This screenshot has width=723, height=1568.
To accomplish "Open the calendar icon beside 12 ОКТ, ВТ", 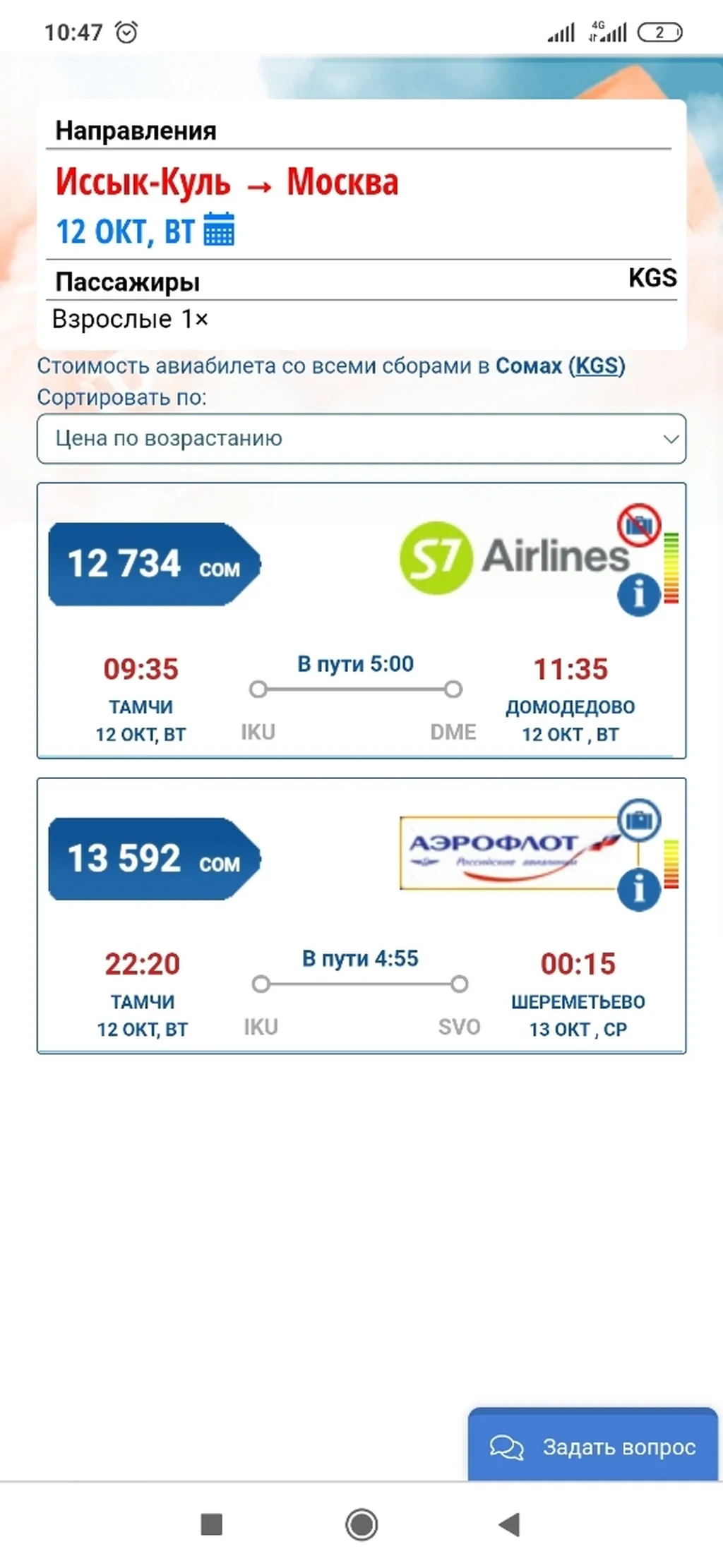I will pyautogui.click(x=219, y=229).
